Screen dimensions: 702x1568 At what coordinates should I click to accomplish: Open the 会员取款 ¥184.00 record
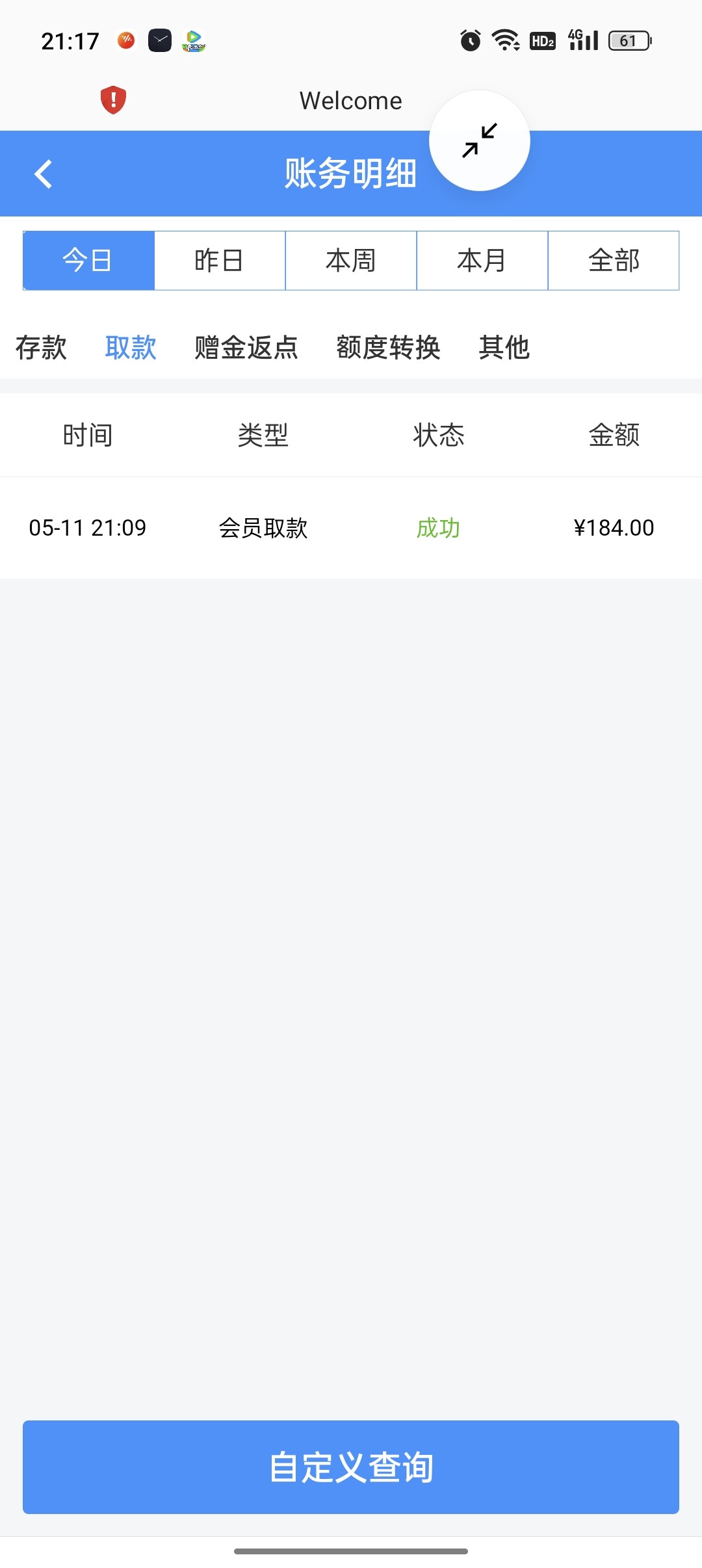coord(351,528)
